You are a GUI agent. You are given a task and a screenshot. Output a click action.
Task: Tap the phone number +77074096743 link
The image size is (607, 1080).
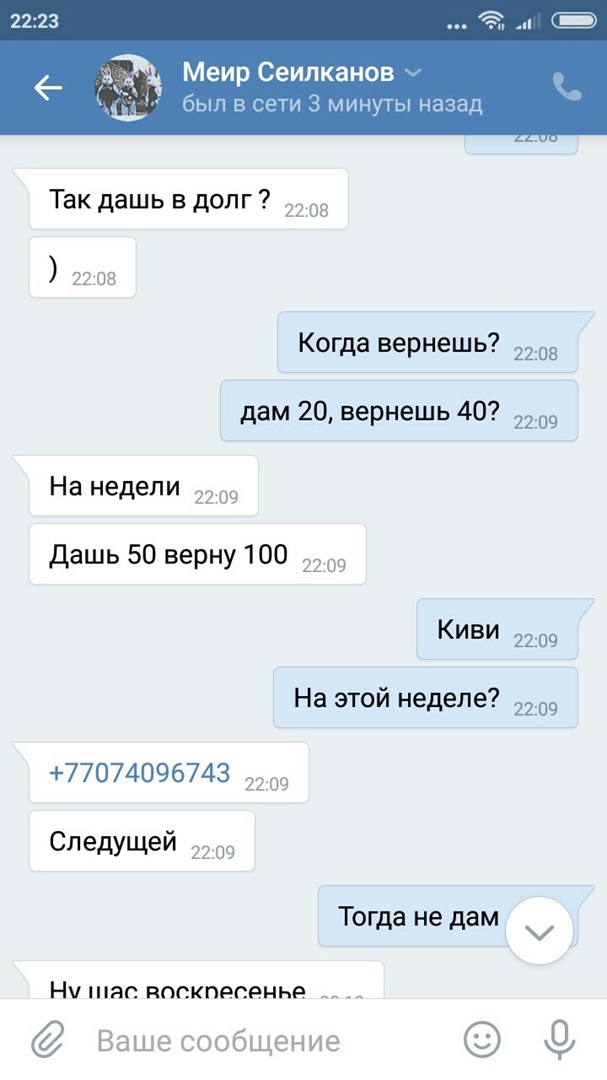[139, 772]
